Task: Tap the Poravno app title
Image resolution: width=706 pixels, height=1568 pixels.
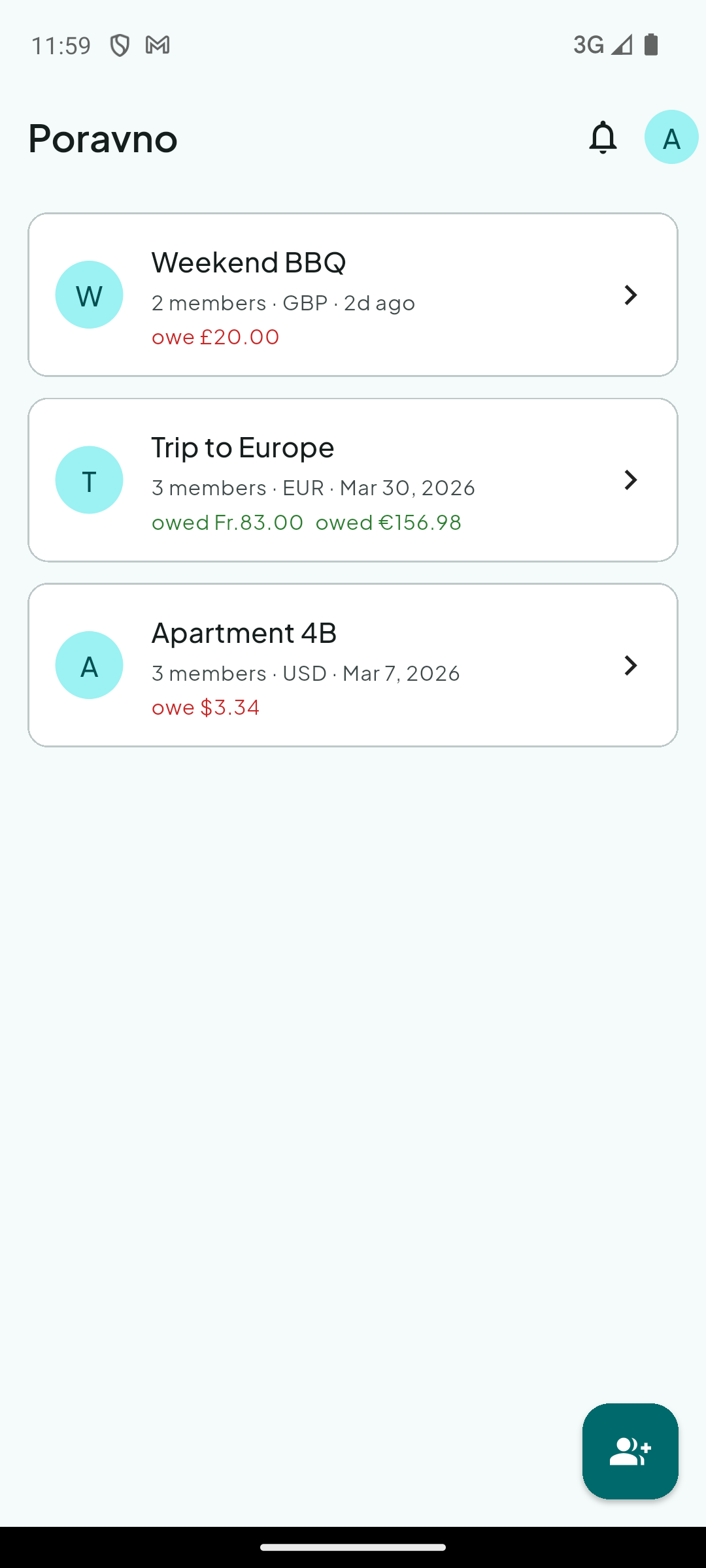Action: [x=102, y=138]
